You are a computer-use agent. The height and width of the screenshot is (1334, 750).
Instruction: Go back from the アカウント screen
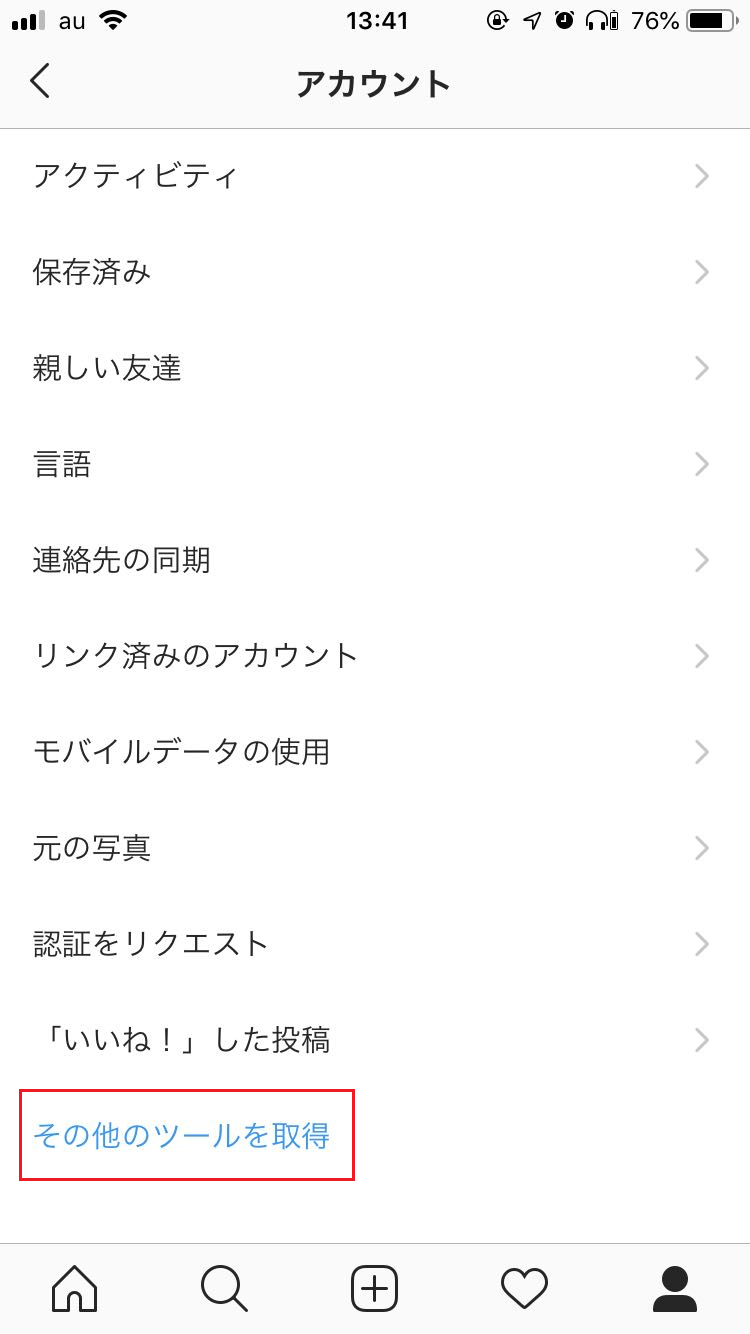point(40,82)
